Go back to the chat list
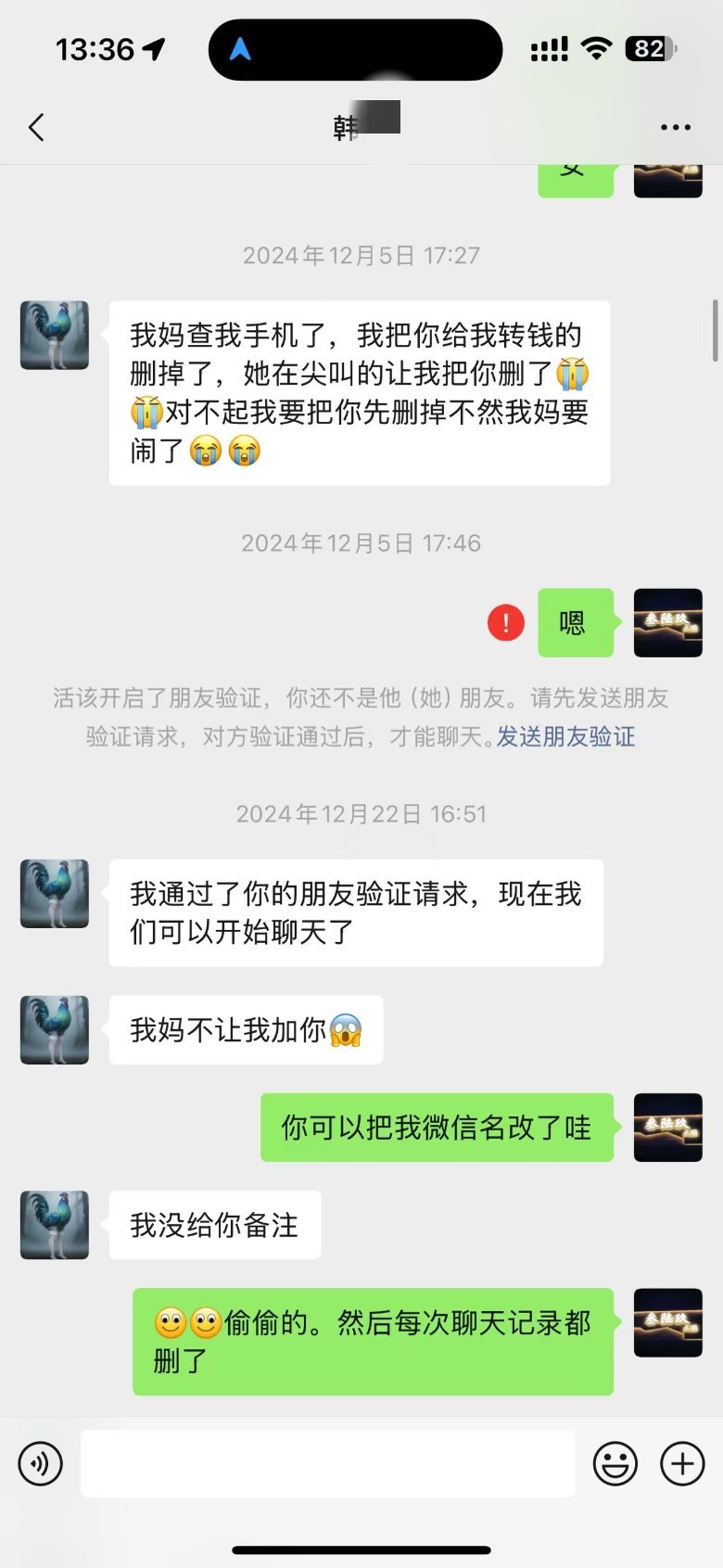This screenshot has height=1568, width=723. [x=37, y=127]
